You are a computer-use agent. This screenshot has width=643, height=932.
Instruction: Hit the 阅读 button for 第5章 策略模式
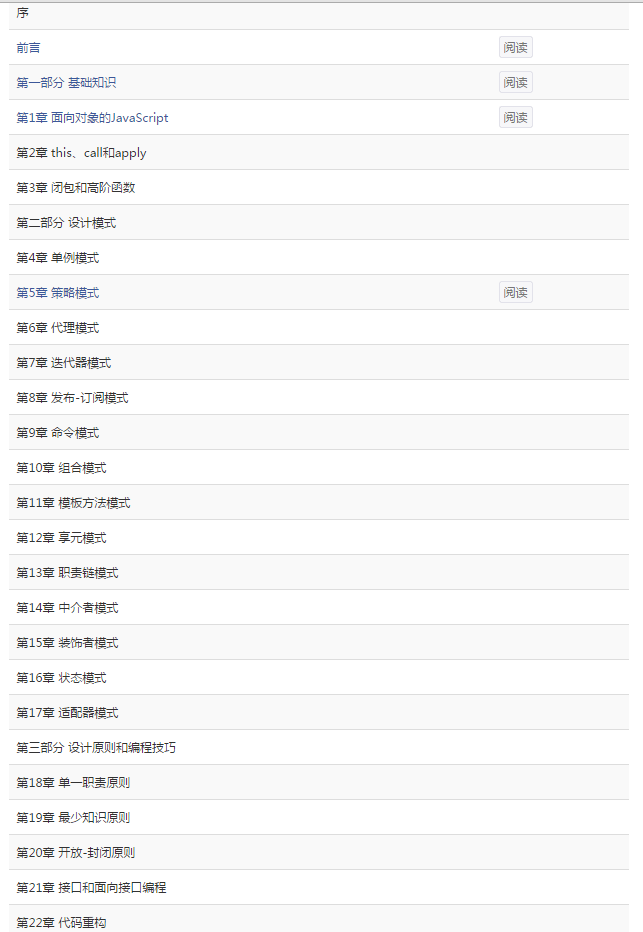(x=515, y=293)
